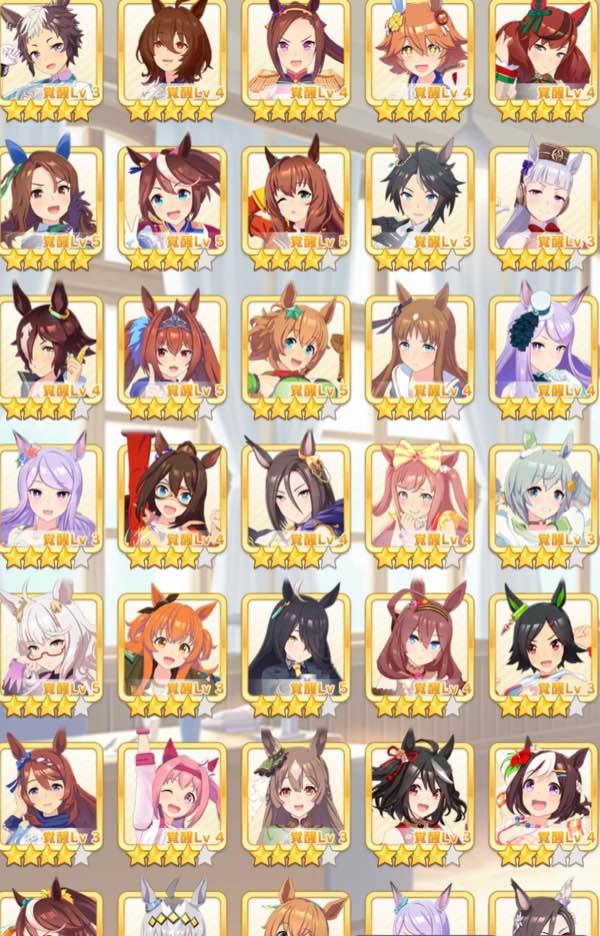This screenshot has width=600, height=936.
Task: Choose the orange-haired character with a crown
Action: pos(418,48)
